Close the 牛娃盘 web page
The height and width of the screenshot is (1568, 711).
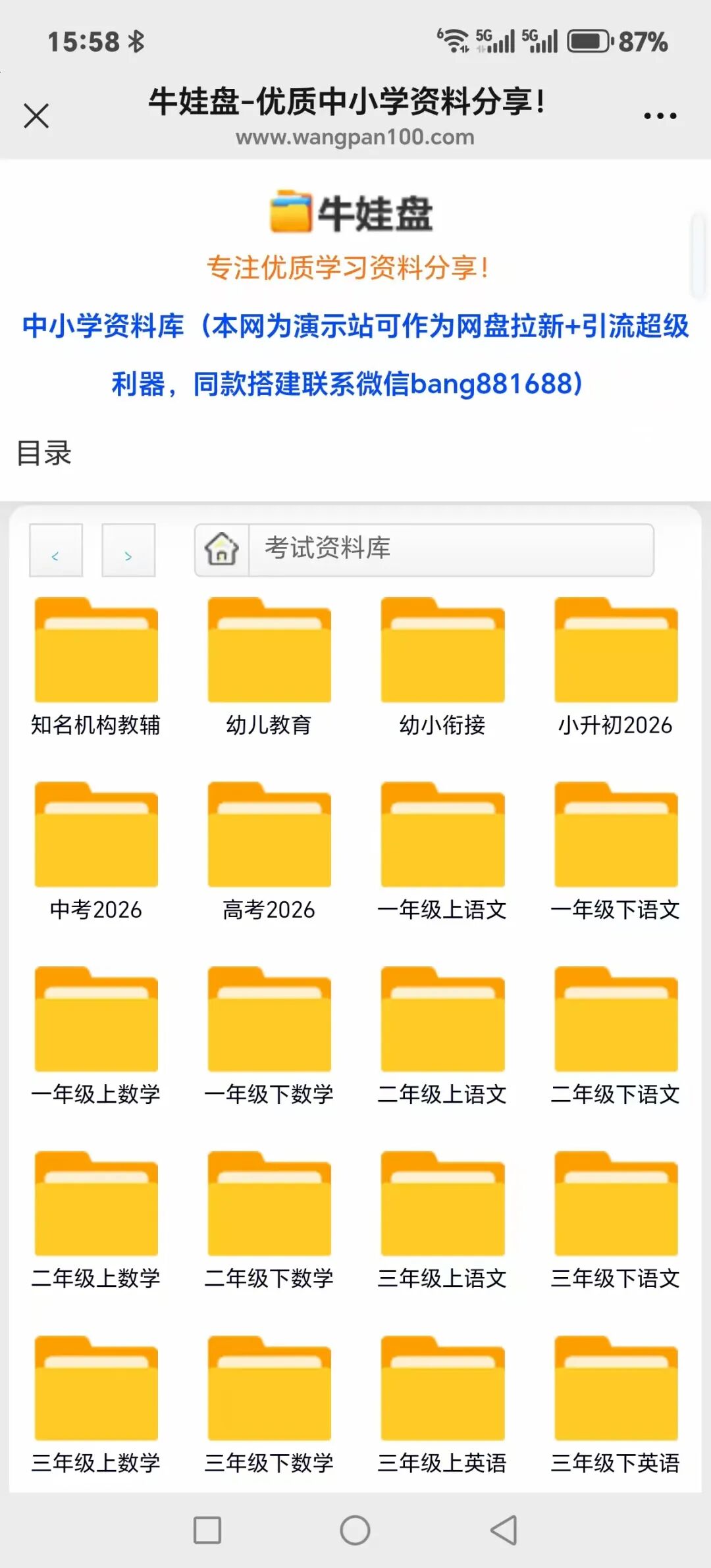(x=36, y=116)
